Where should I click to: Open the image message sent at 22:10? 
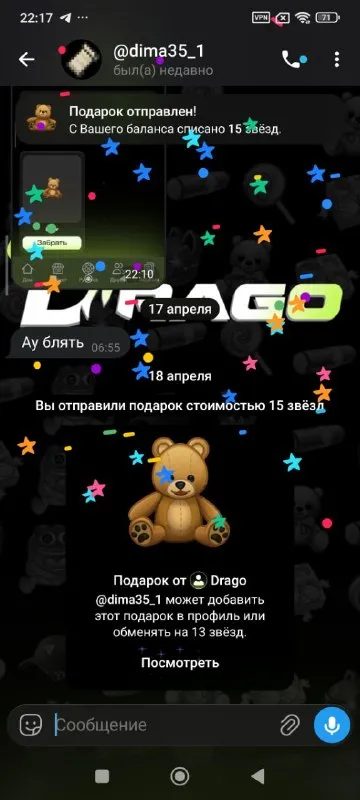[88, 217]
